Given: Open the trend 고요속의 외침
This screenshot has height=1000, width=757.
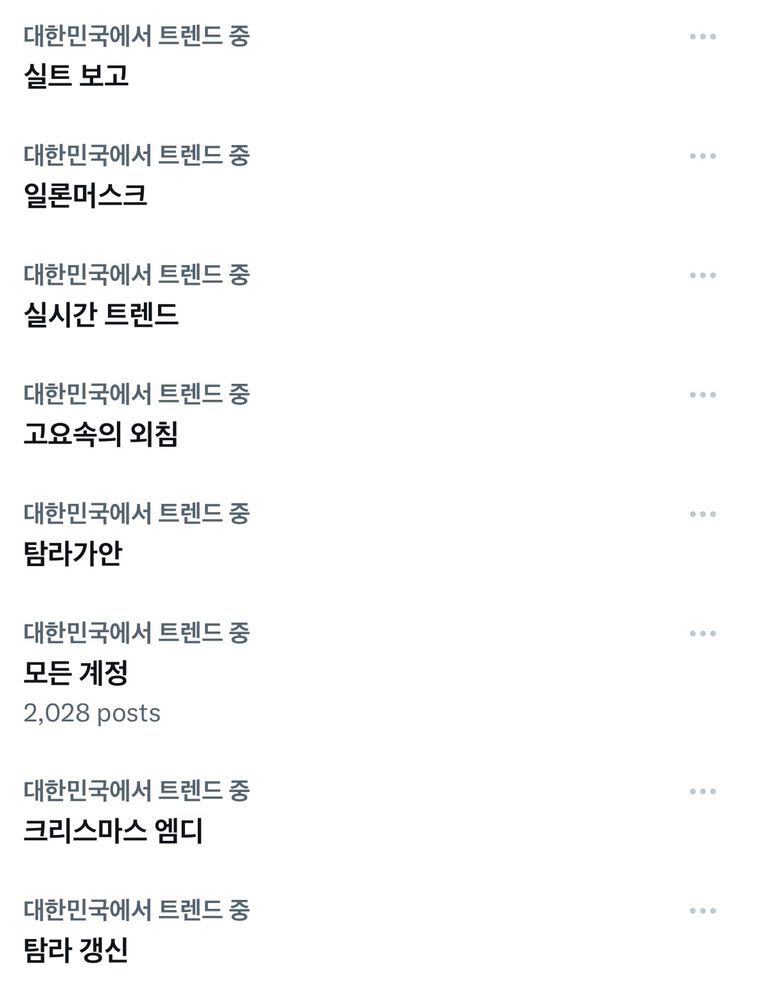Looking at the screenshot, I should pyautogui.click(x=101, y=434).
